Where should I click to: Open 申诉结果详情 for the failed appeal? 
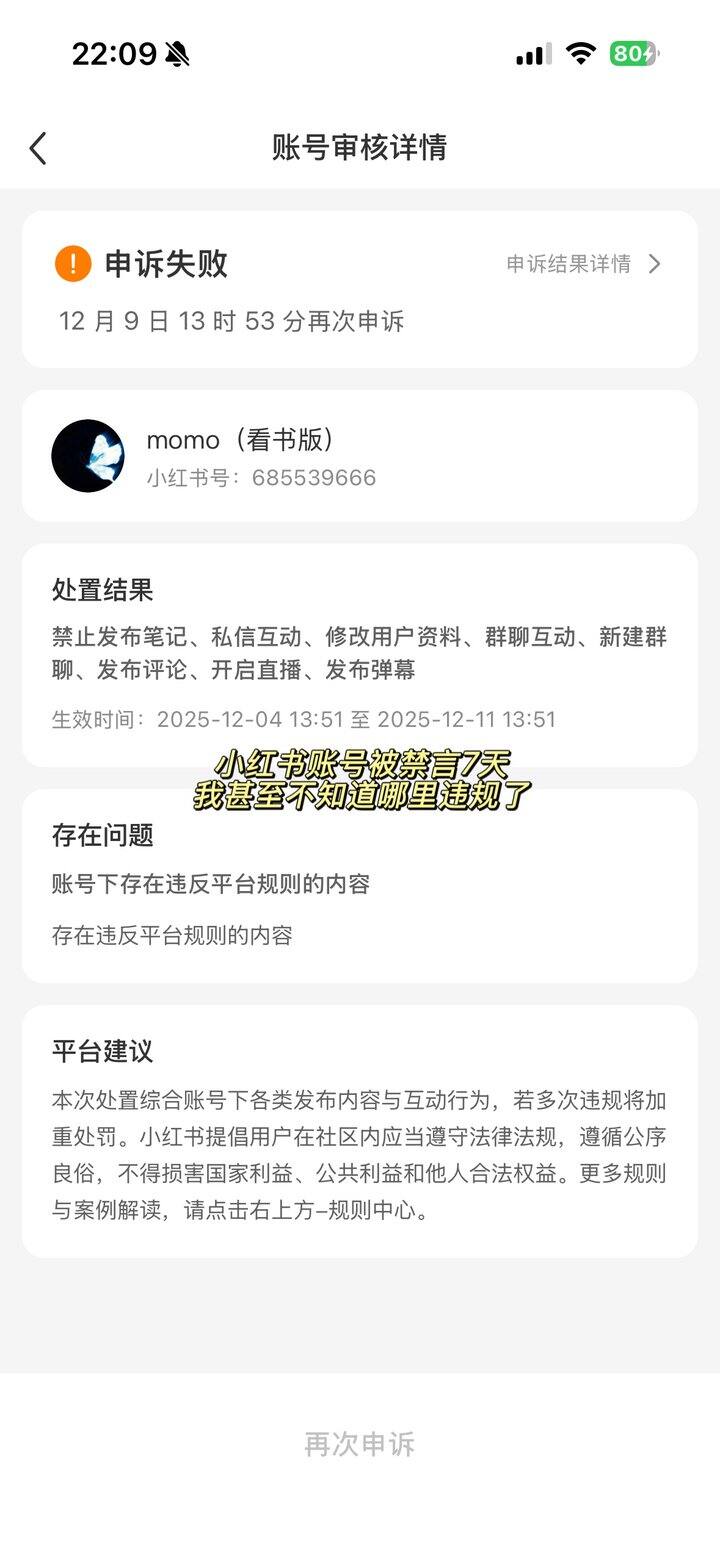[x=583, y=264]
